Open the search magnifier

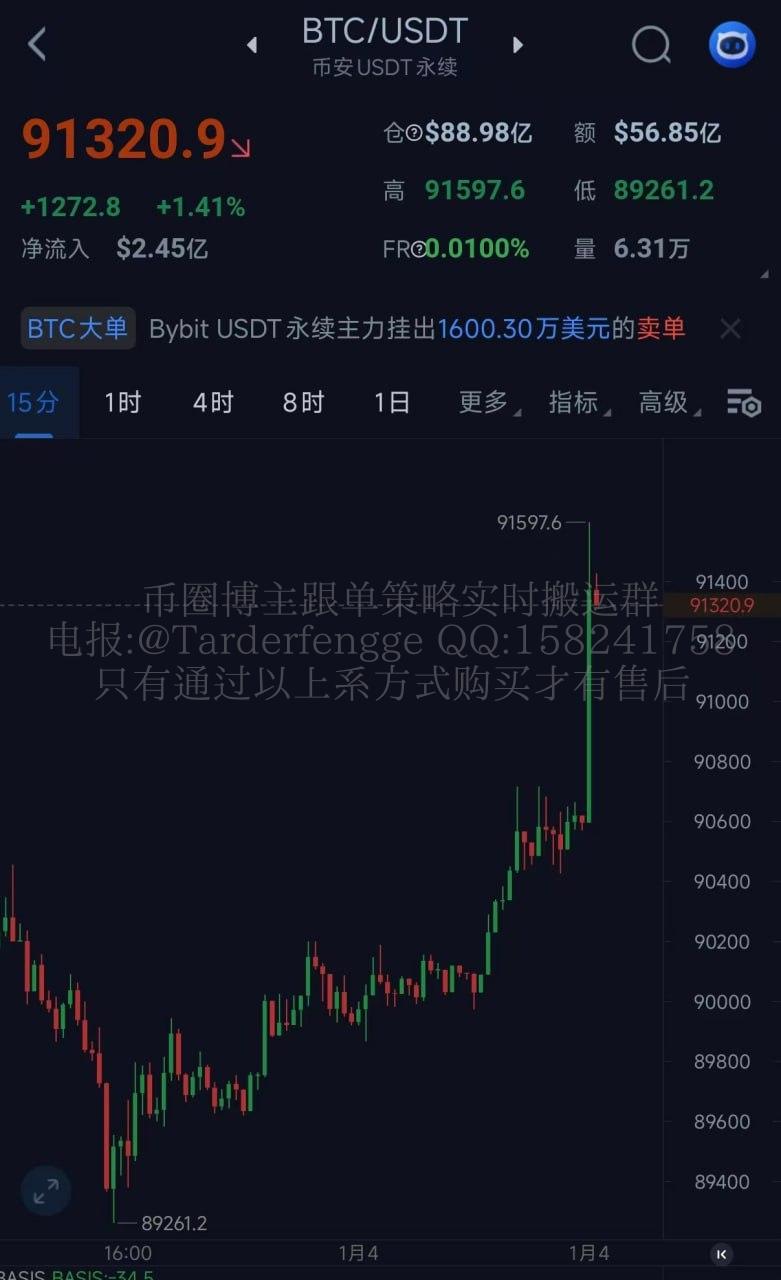(x=651, y=44)
